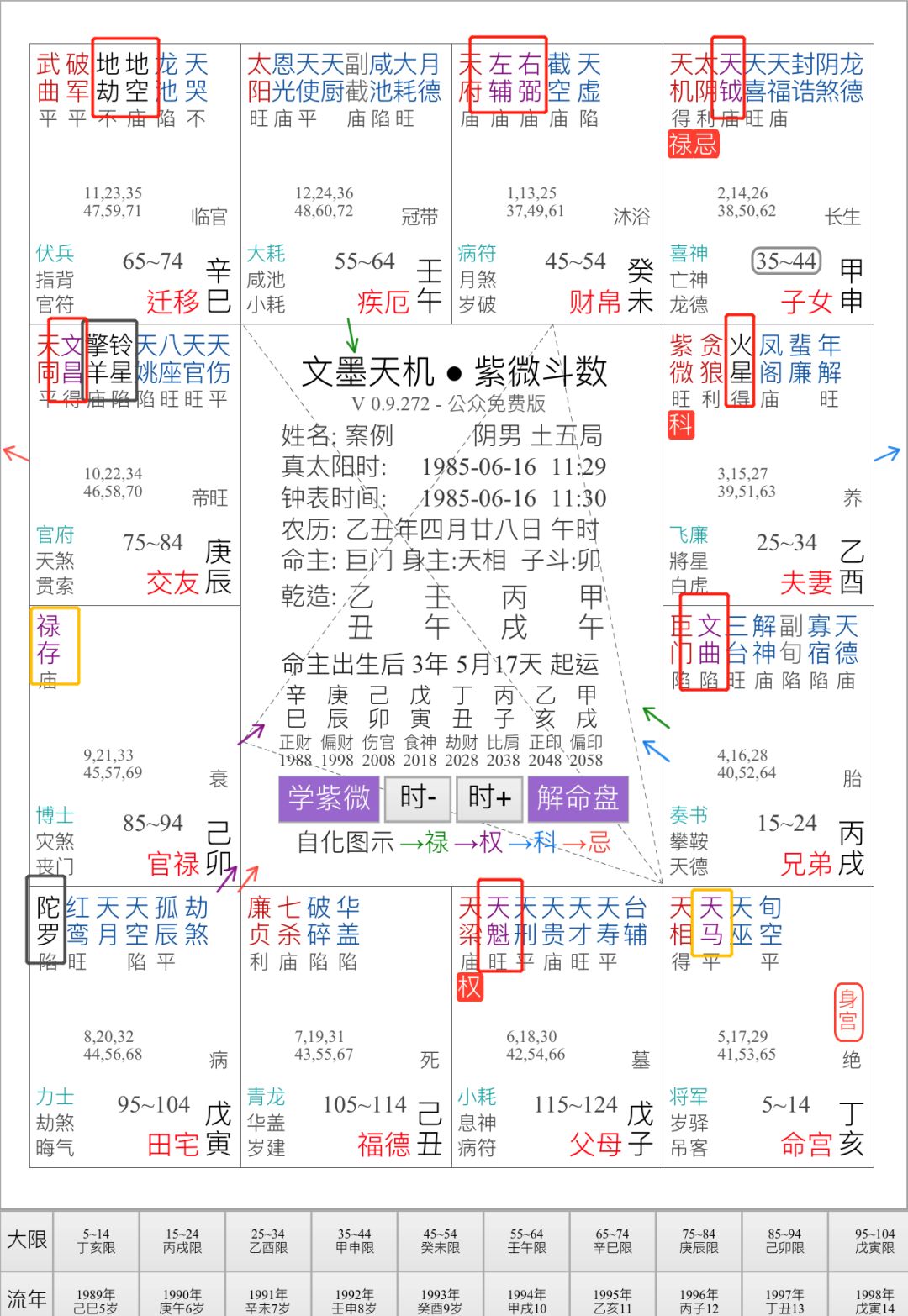
Task: Tap 时- to go back one hour
Action: 418,798
